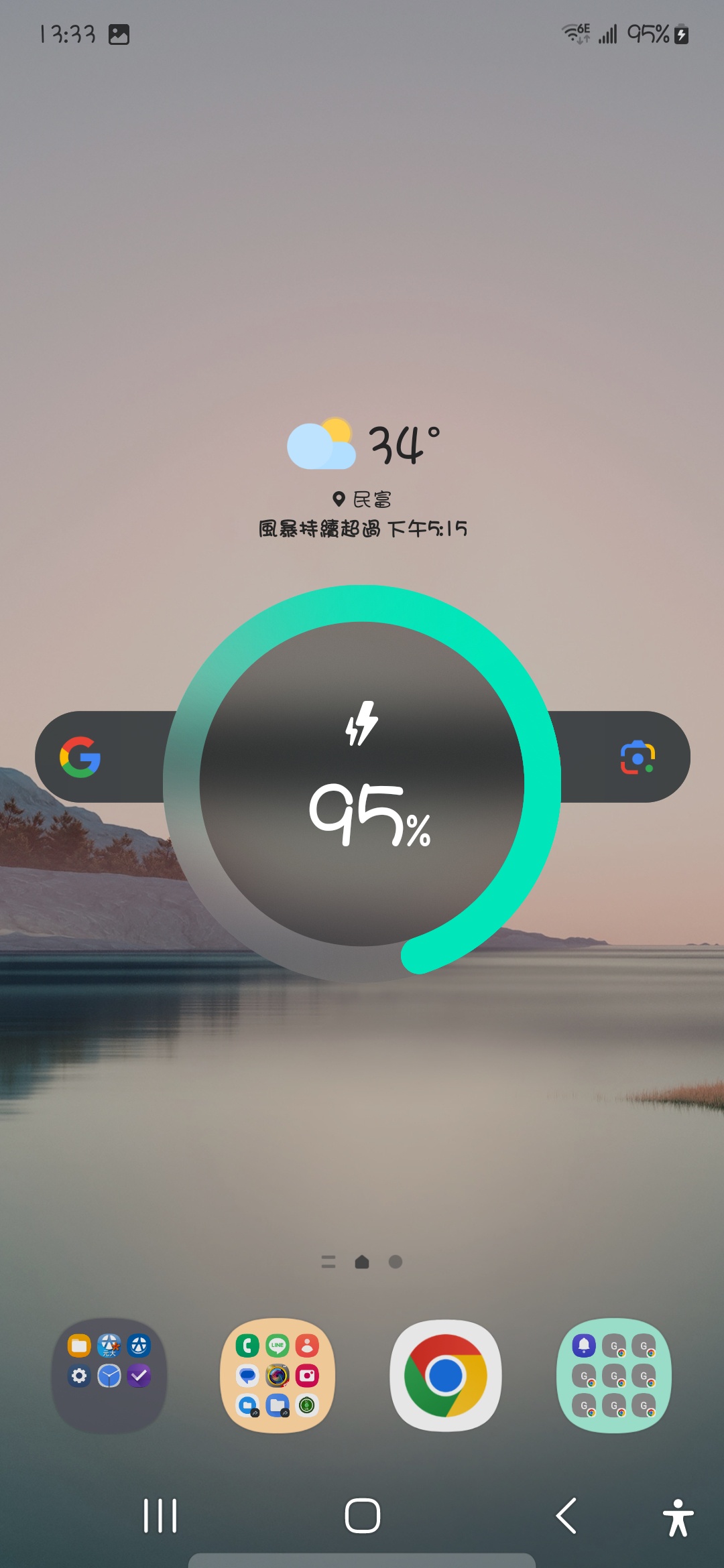Jump to the next home screen page dot

(396, 1262)
